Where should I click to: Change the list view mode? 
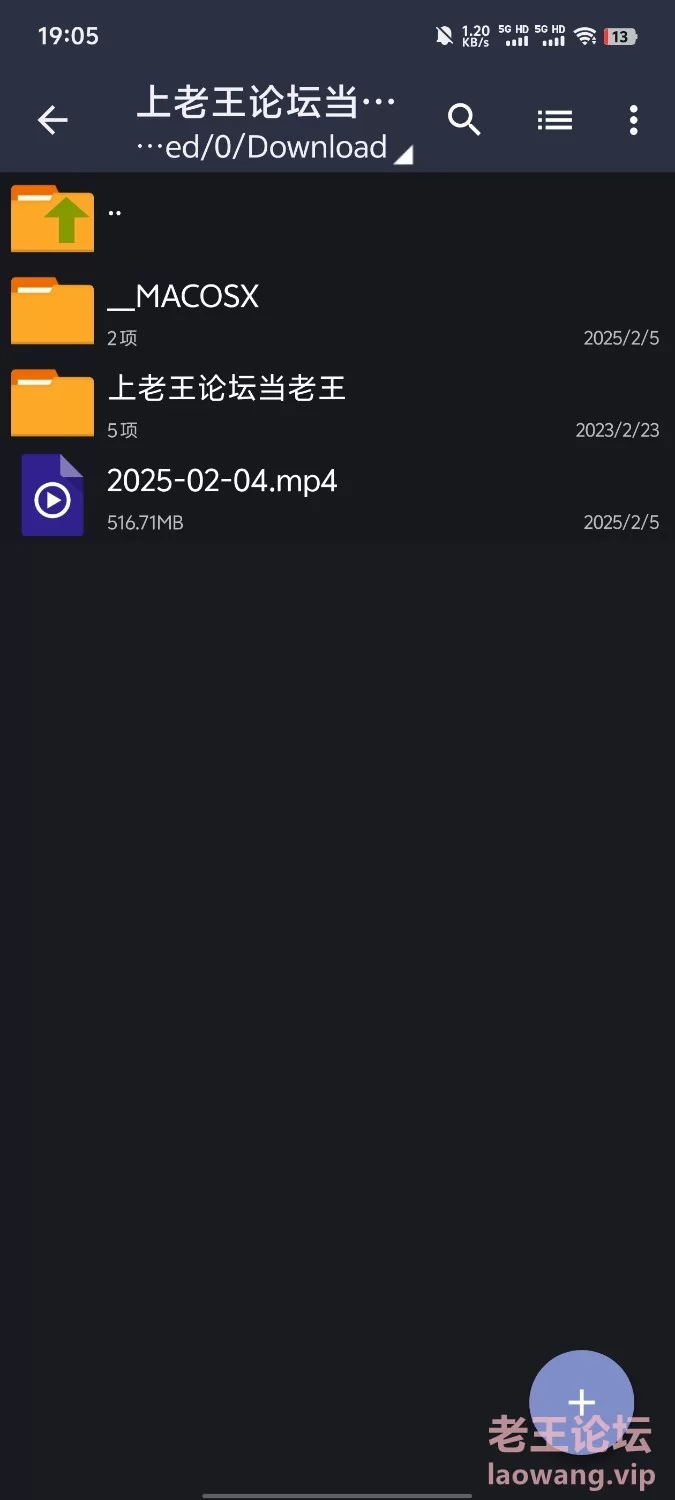tap(555, 121)
